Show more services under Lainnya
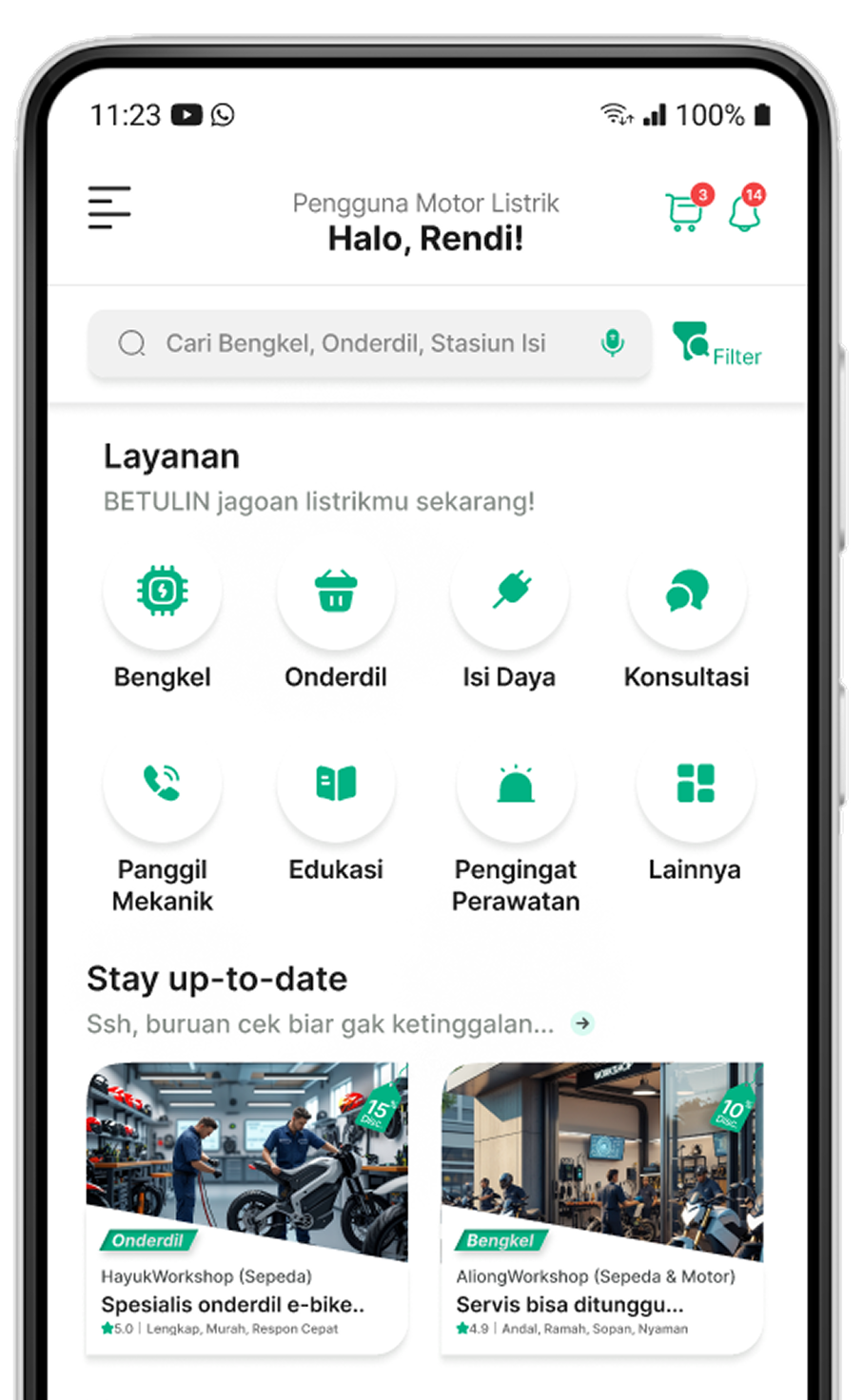 695,785
